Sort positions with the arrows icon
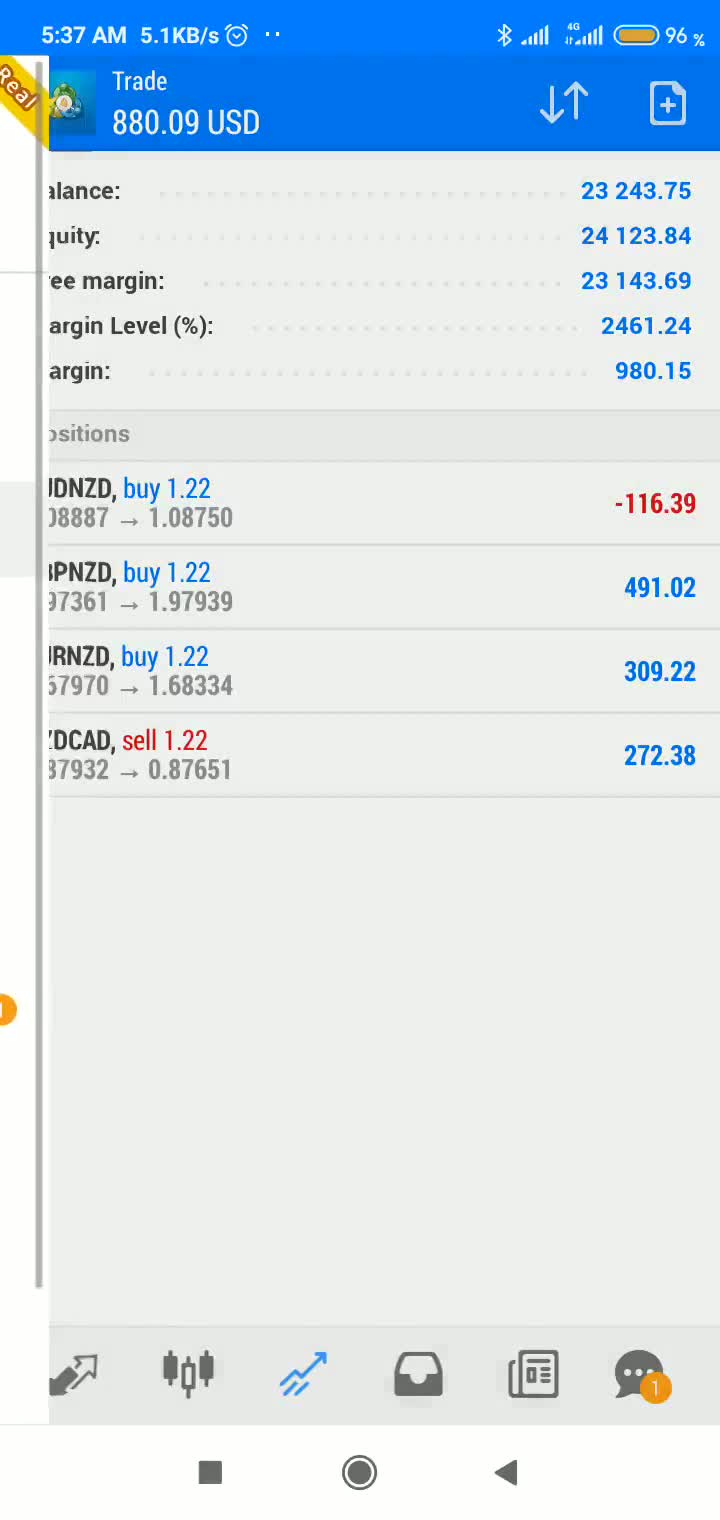This screenshot has width=720, height=1520. pyautogui.click(x=564, y=104)
